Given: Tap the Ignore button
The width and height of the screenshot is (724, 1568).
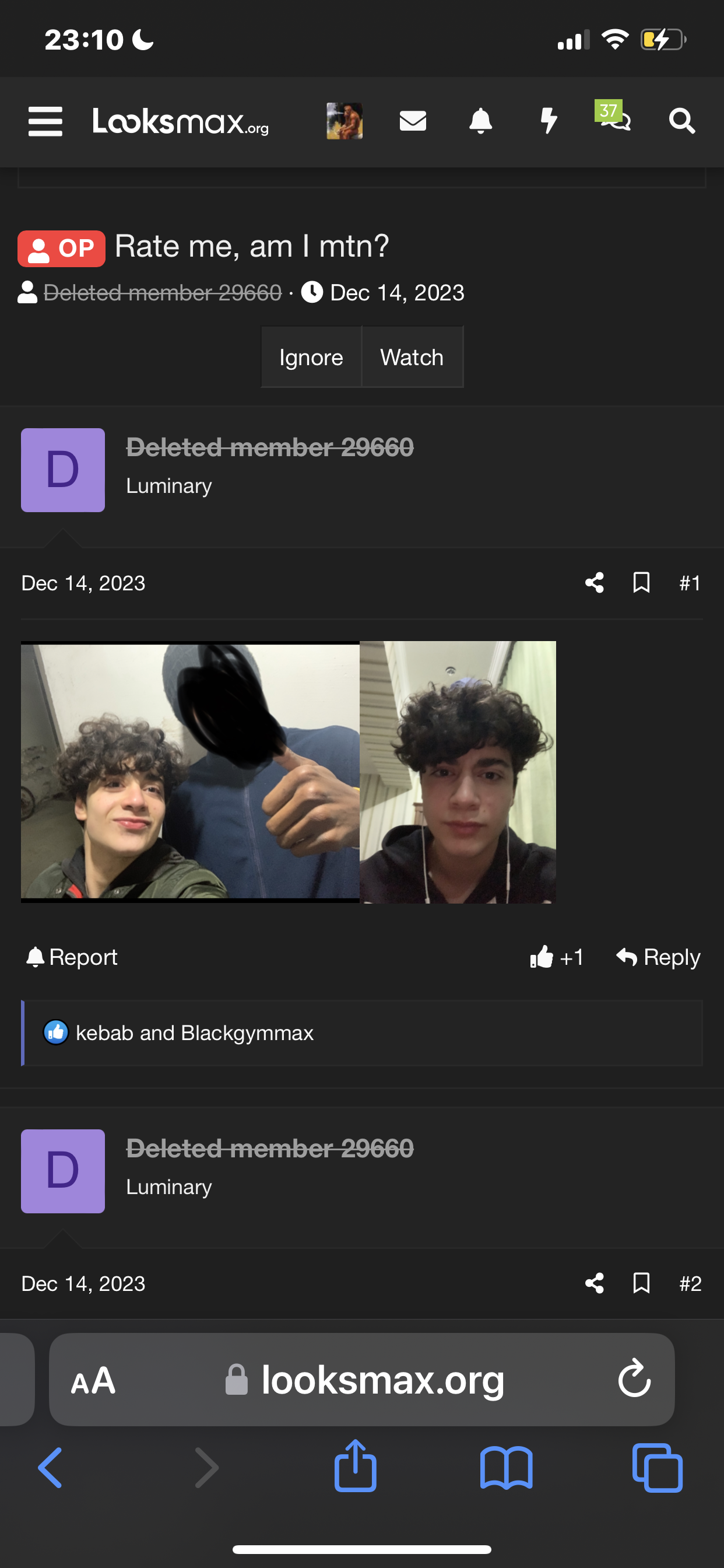Looking at the screenshot, I should click(x=311, y=358).
